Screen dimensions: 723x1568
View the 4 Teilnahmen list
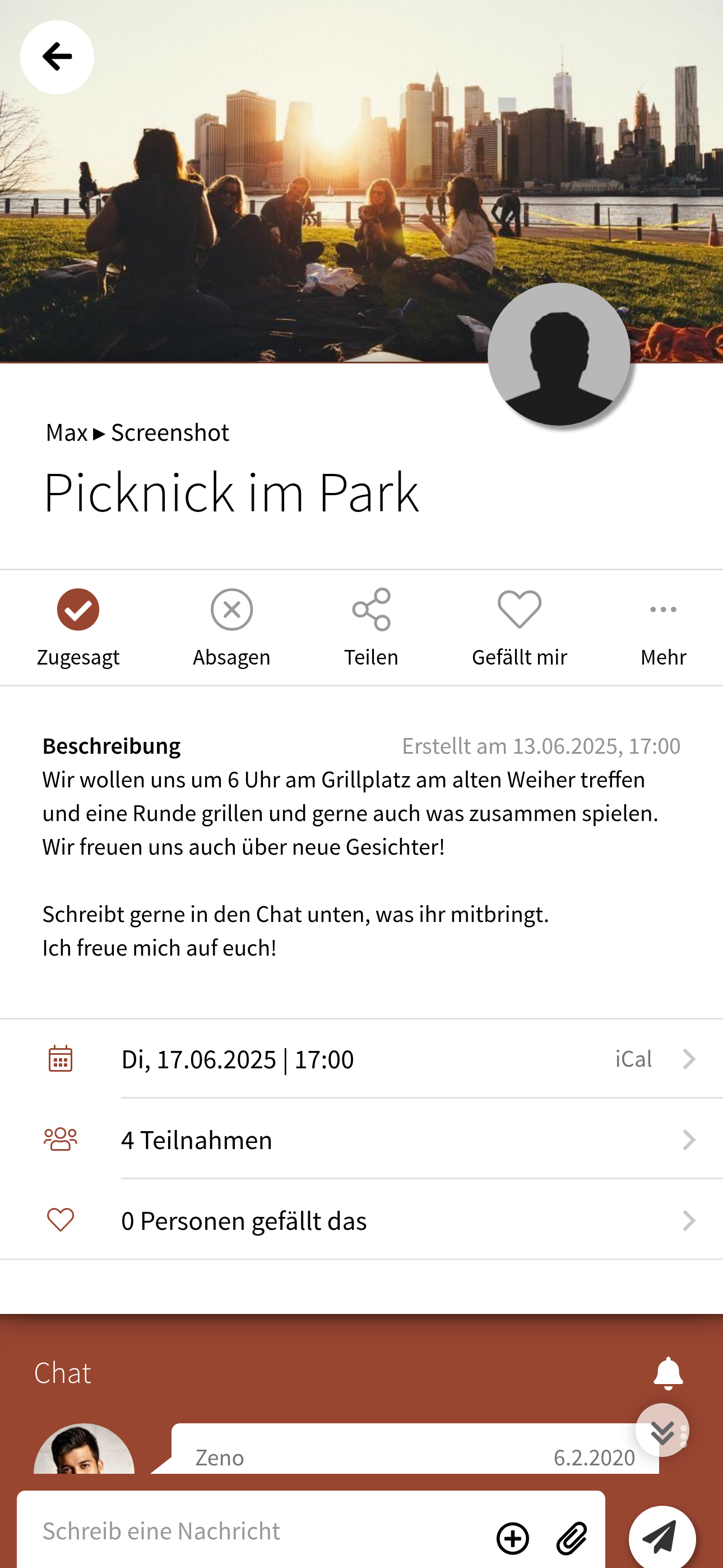click(x=361, y=1140)
